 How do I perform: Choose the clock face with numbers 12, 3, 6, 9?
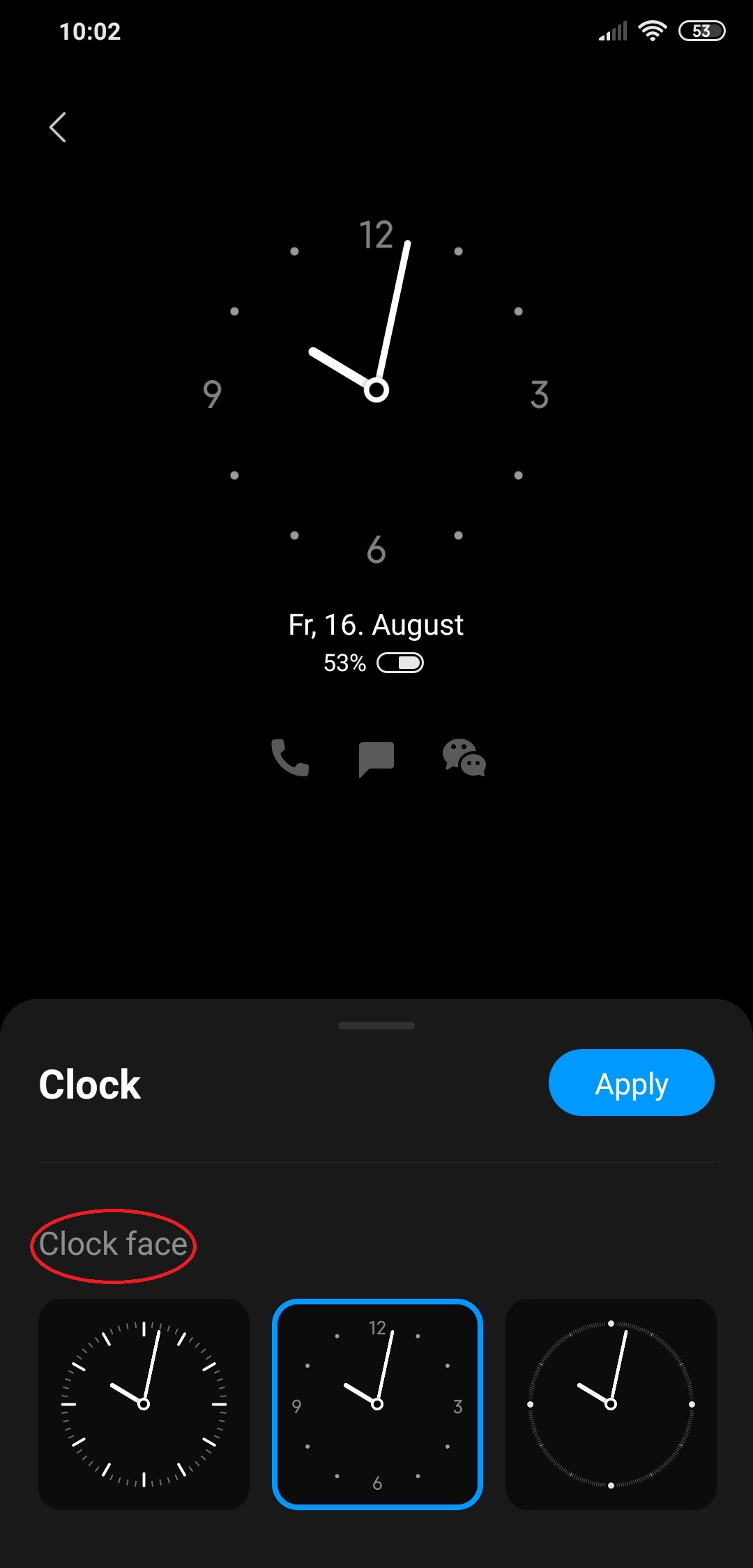377,1404
